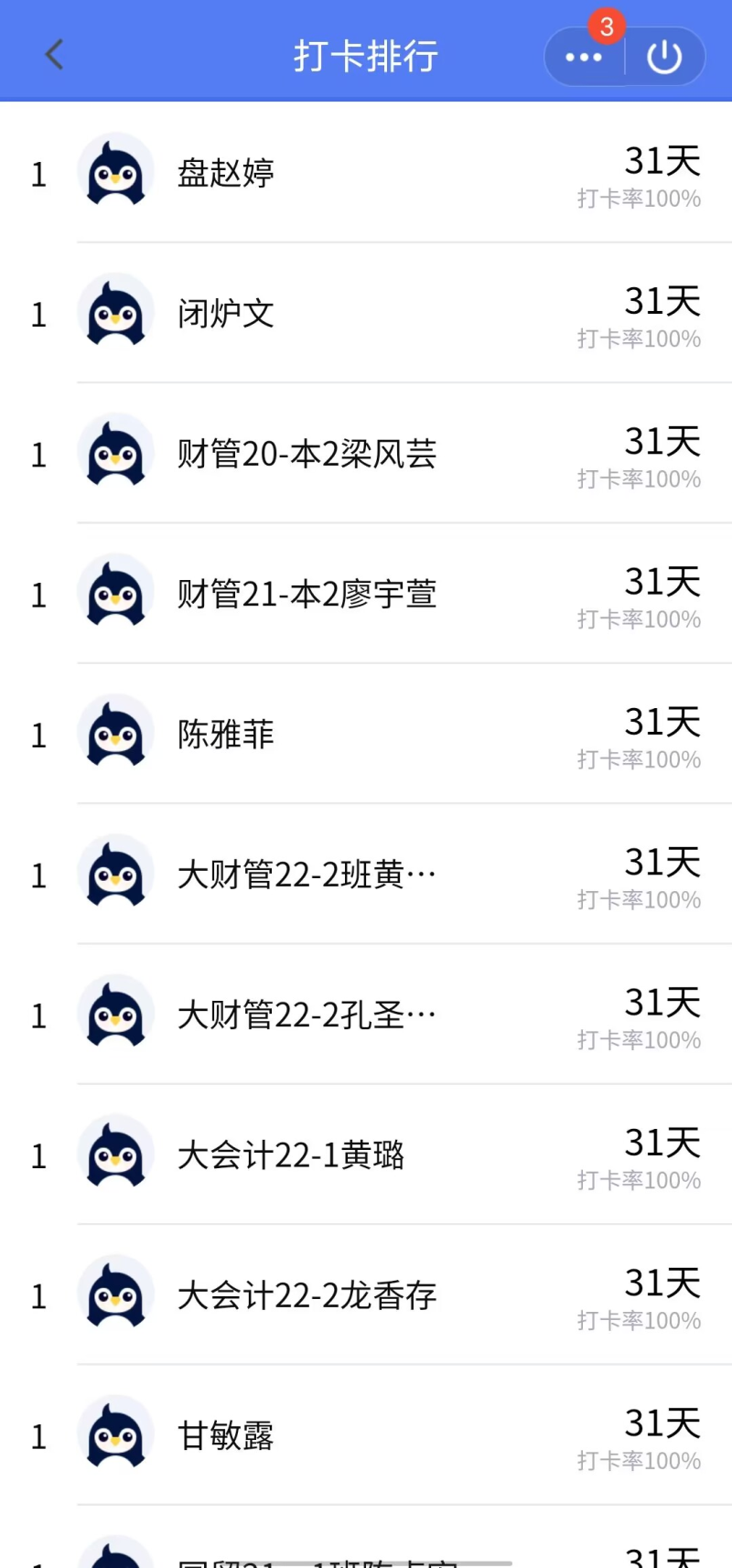Tap the 陈雅菲 ranking row
The height and width of the screenshot is (1568, 732).
(366, 735)
